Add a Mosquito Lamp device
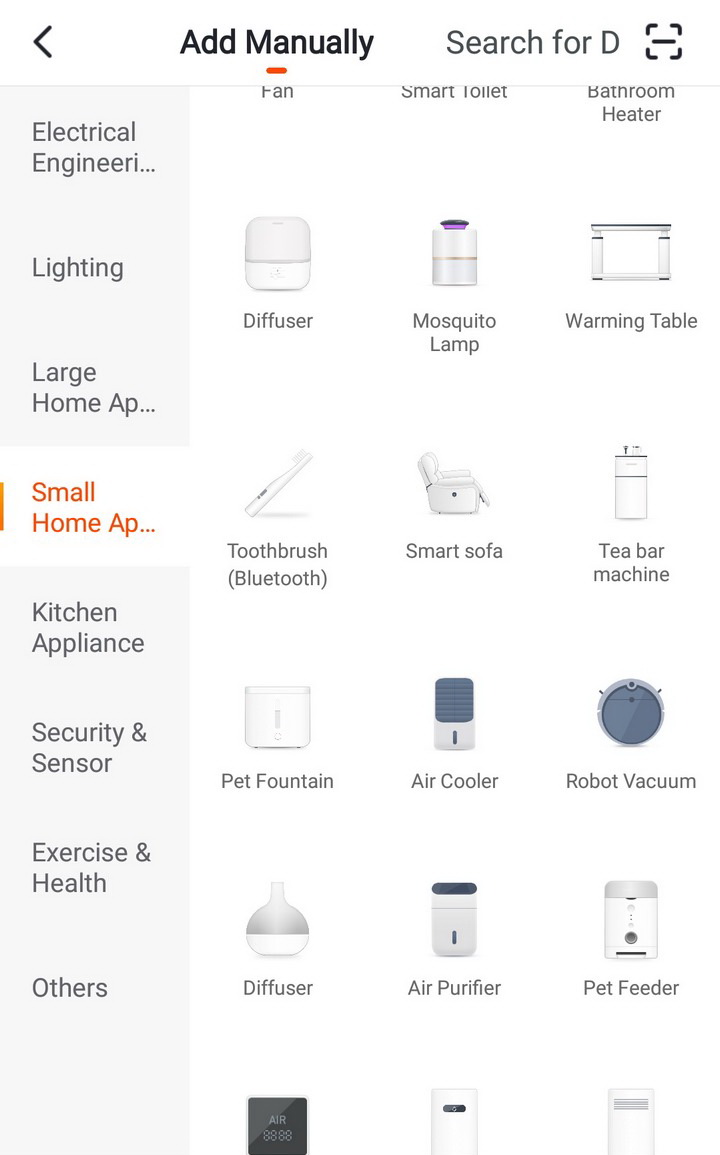Image resolution: width=720 pixels, height=1155 pixels. (x=454, y=284)
